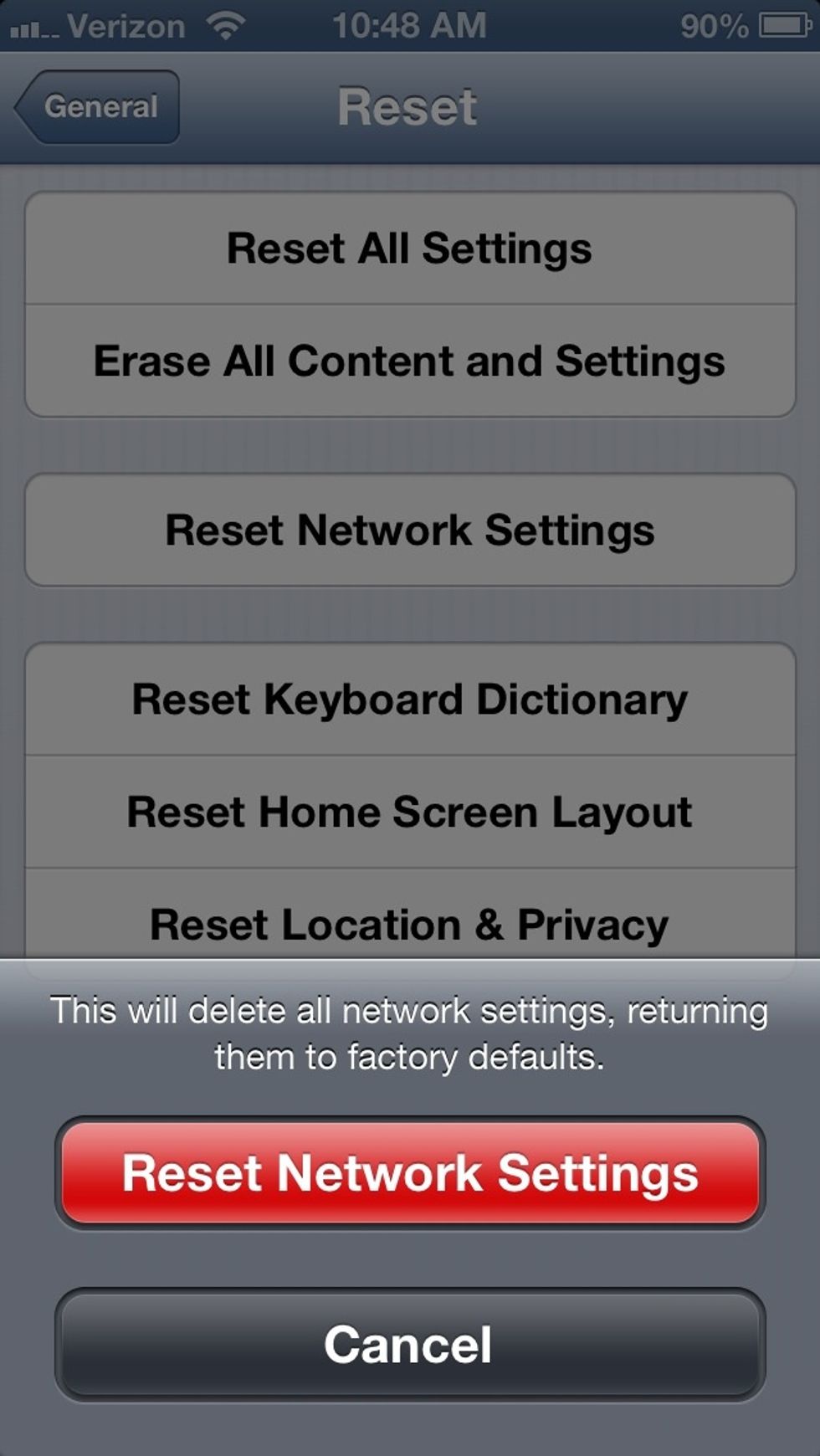Select Reset Location & Privacy
The width and height of the screenshot is (820, 1456).
click(409, 923)
